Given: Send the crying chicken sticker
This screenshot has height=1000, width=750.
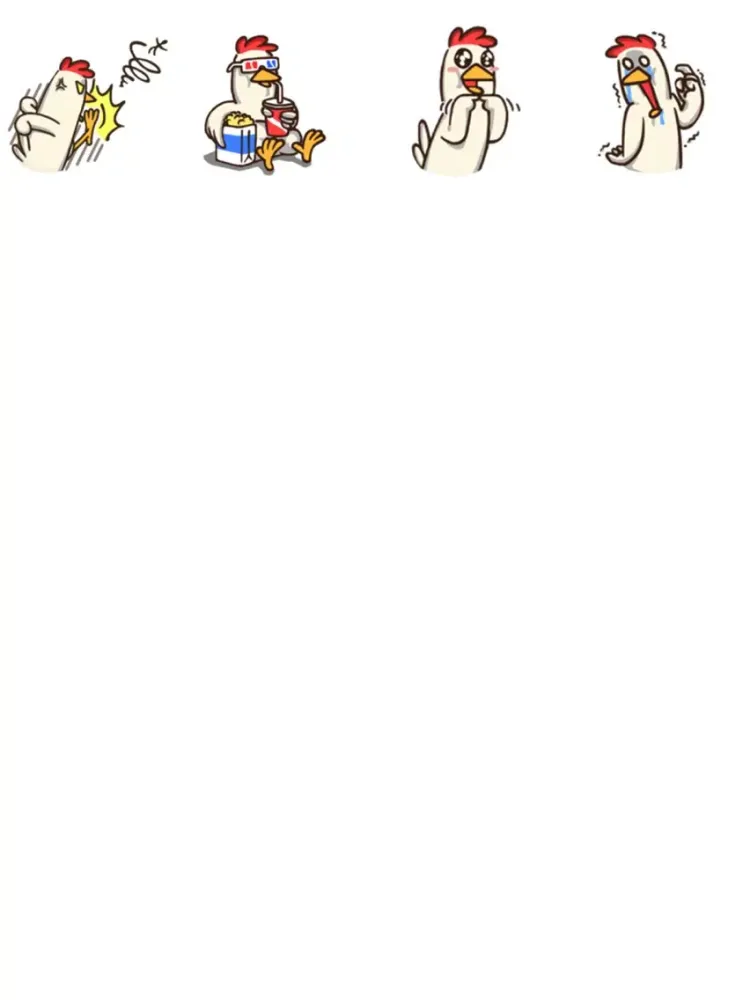Looking at the screenshot, I should [652, 105].
